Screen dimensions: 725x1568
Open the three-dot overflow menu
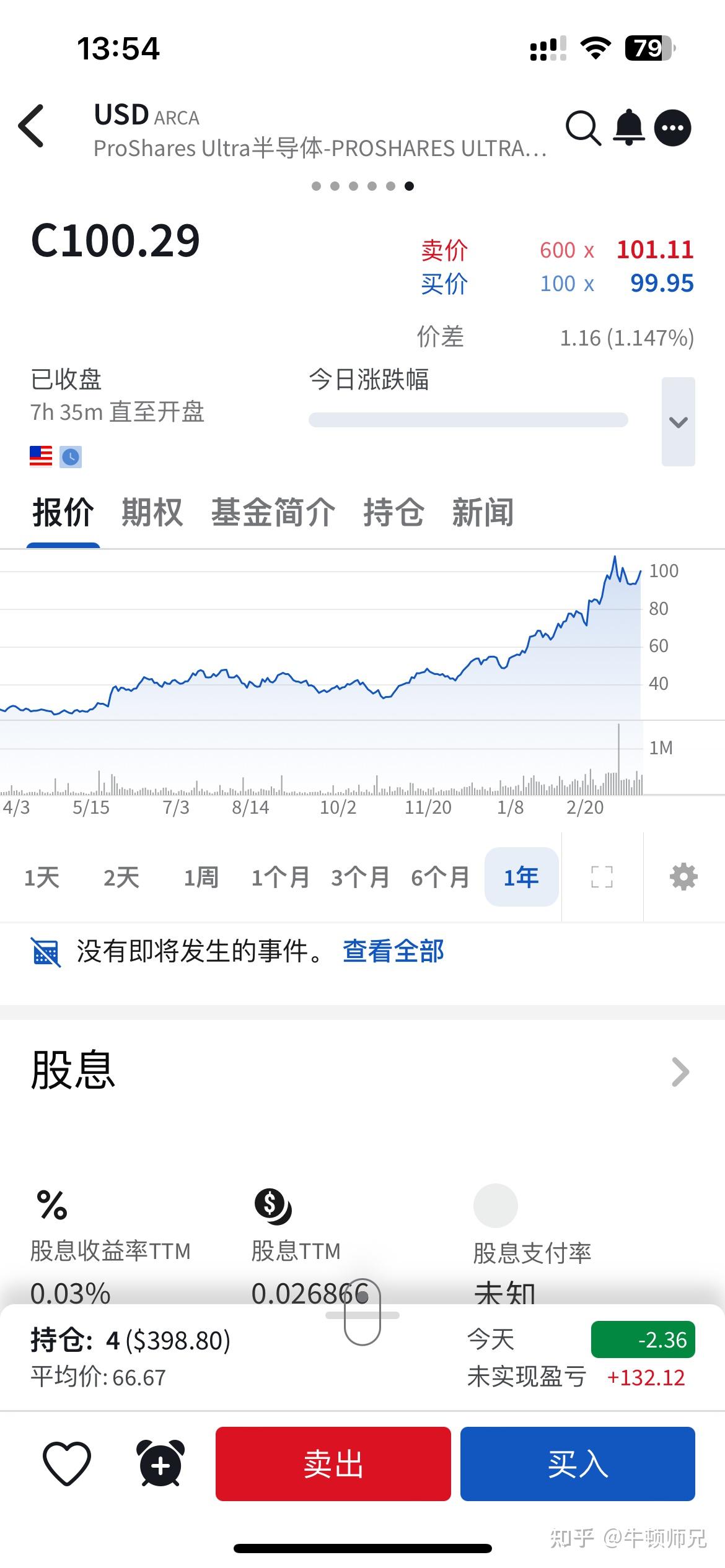pyautogui.click(x=673, y=128)
